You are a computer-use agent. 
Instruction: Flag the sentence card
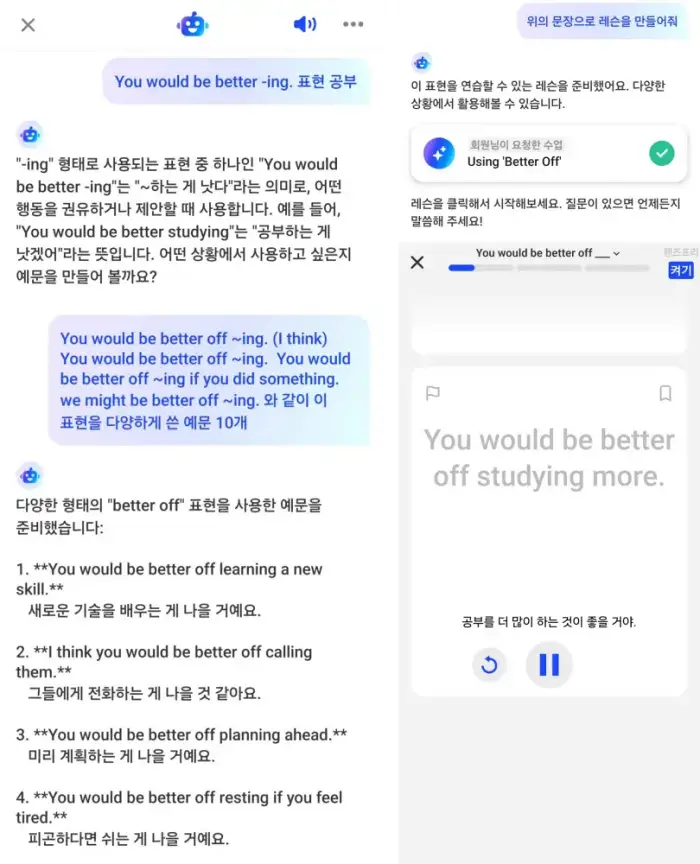point(433,393)
